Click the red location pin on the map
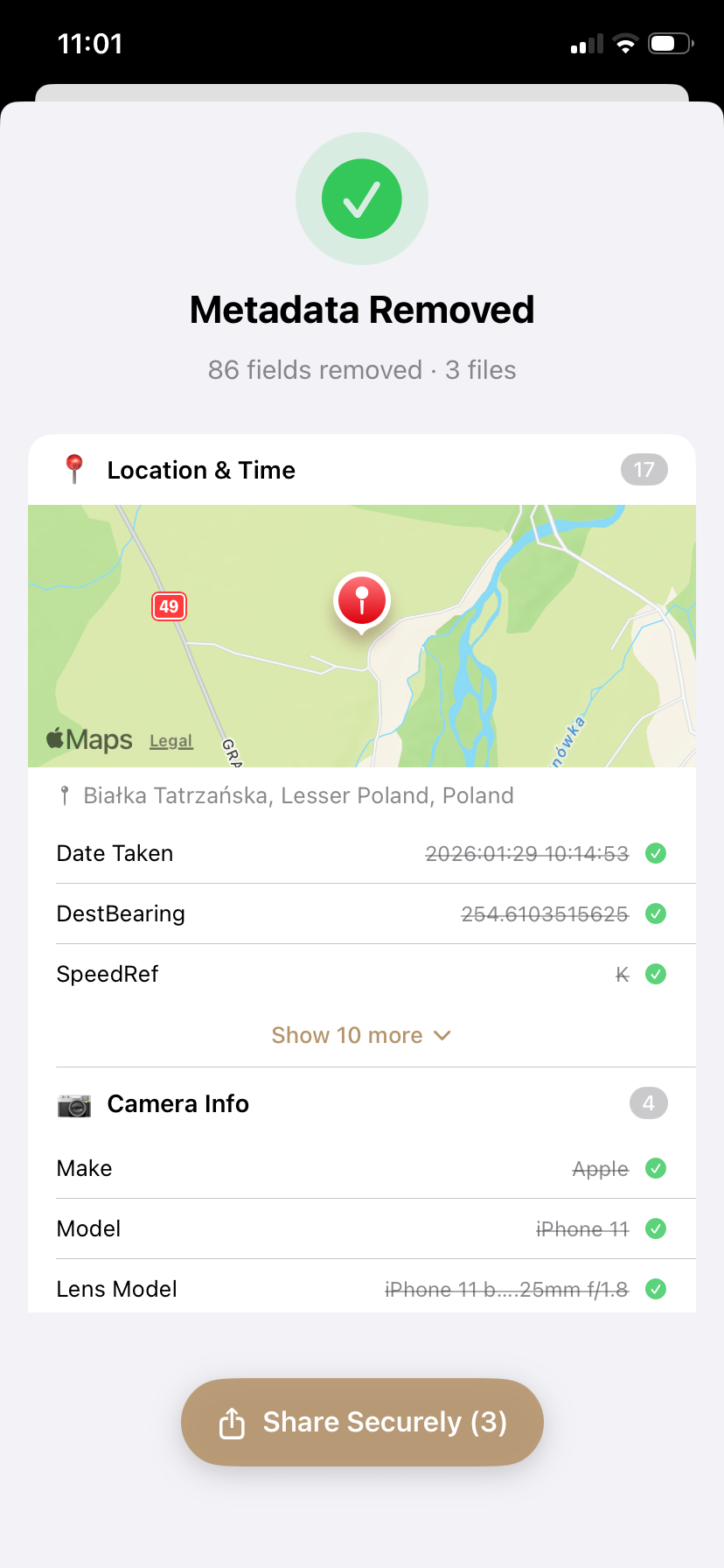Viewport: 724px width, 1568px height. click(x=361, y=599)
